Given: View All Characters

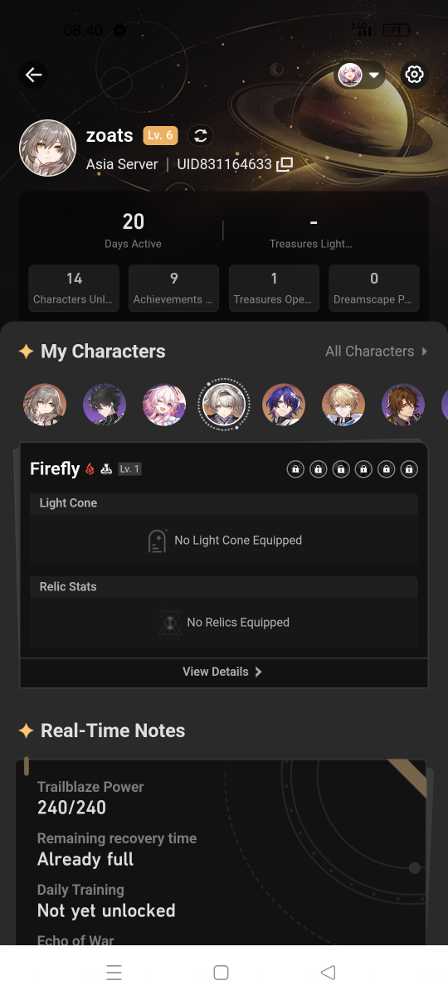Looking at the screenshot, I should point(376,351).
